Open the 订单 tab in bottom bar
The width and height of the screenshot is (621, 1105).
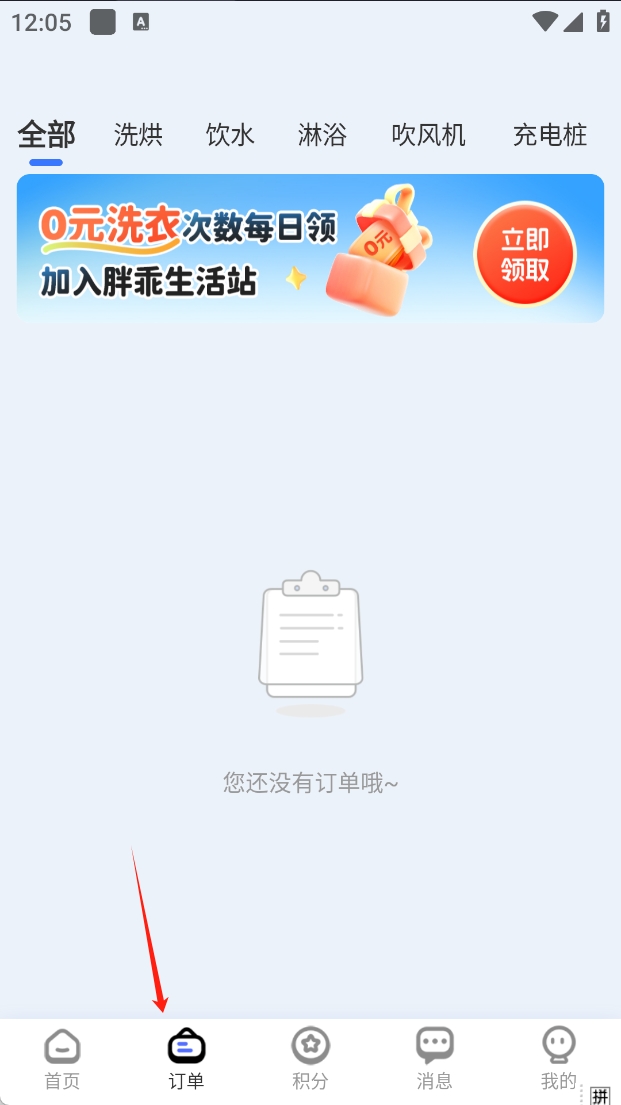[x=186, y=1058]
